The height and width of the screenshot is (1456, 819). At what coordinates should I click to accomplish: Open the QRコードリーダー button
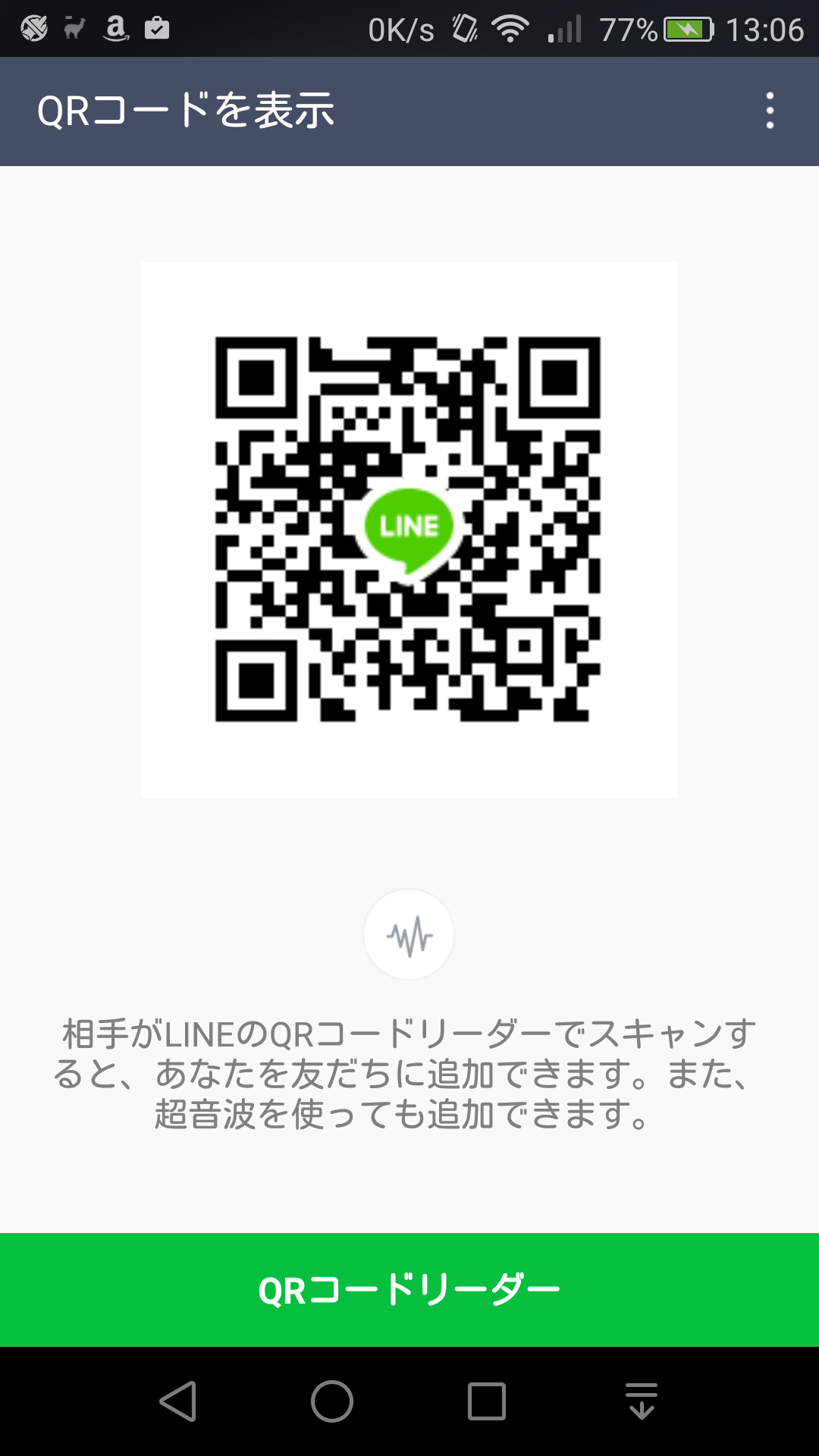(x=409, y=1290)
